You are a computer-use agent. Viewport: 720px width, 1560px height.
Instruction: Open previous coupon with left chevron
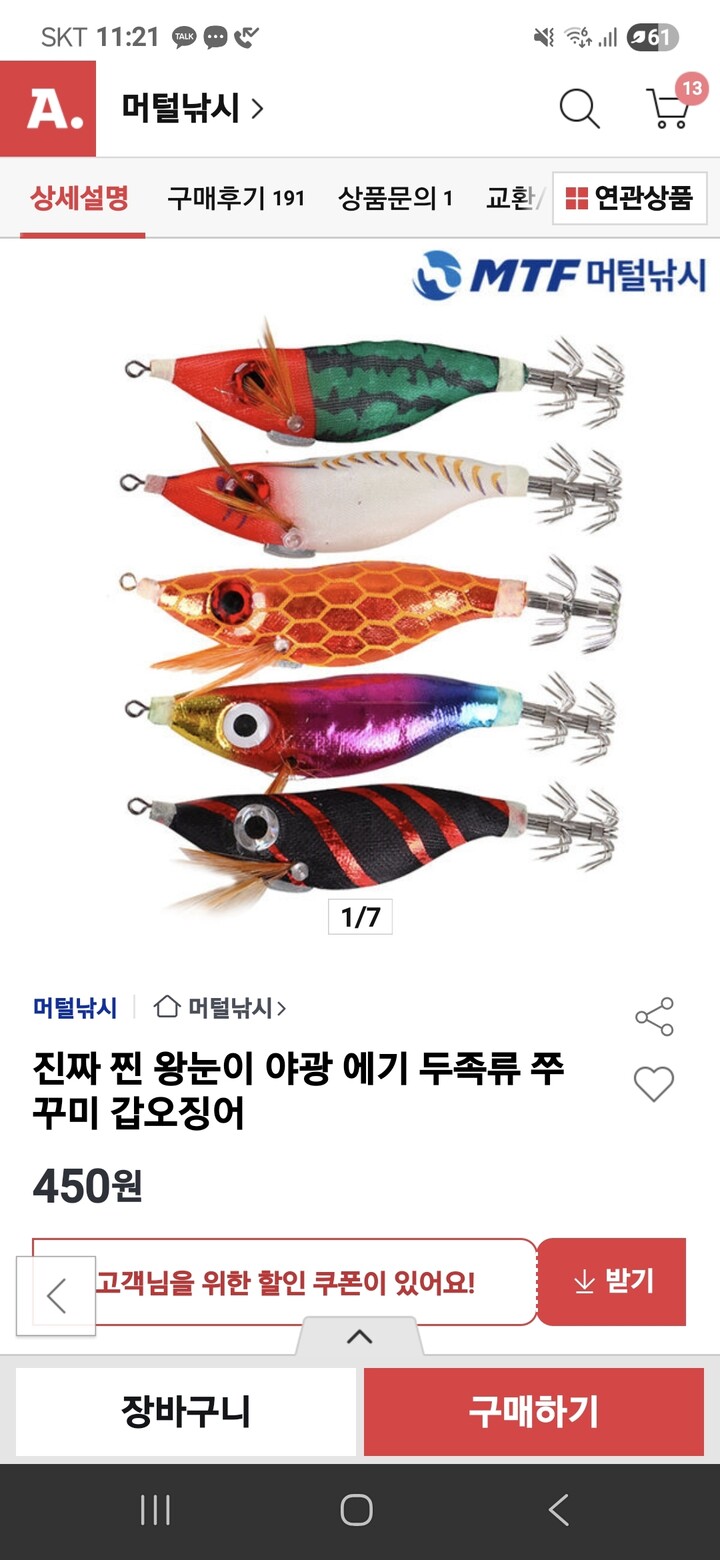pos(55,1293)
